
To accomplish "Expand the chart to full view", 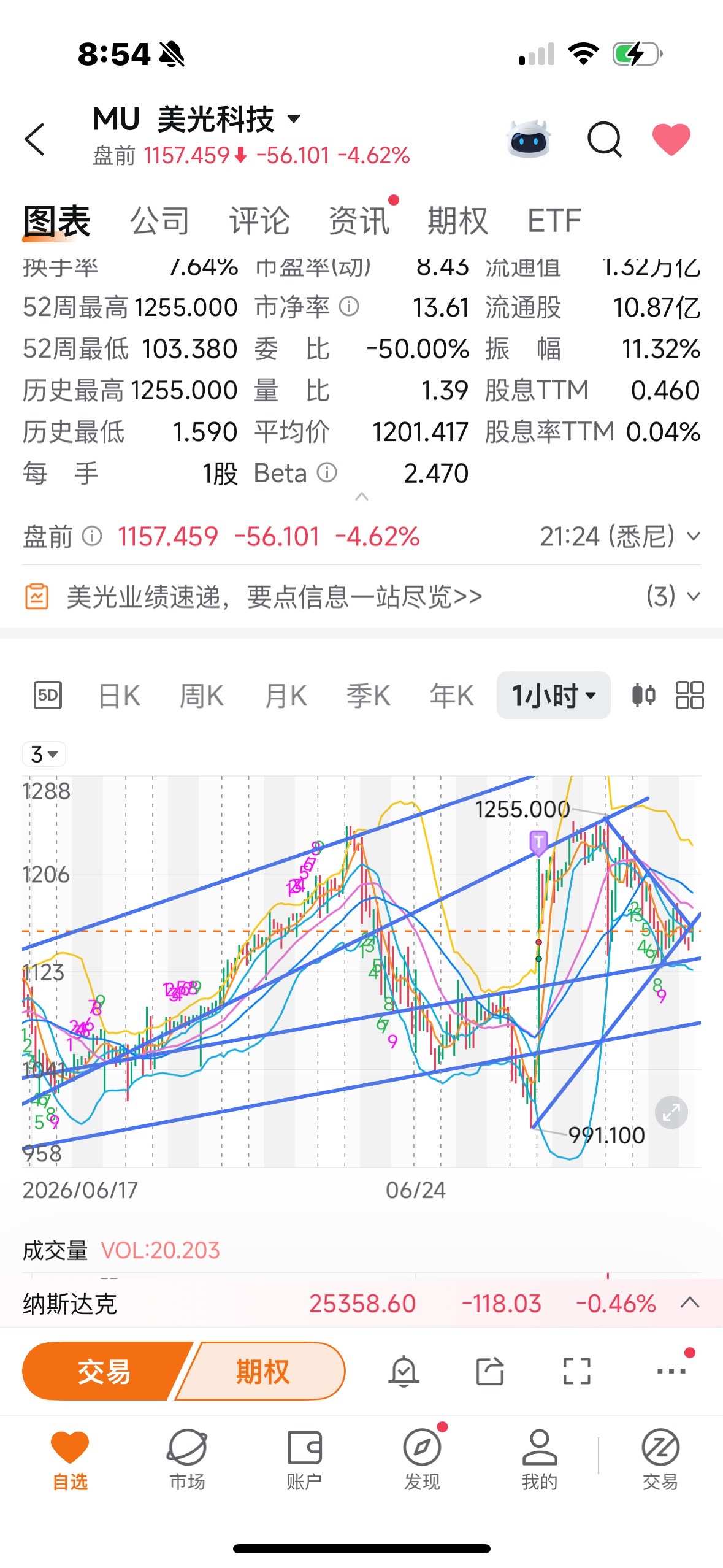I will [x=671, y=1112].
